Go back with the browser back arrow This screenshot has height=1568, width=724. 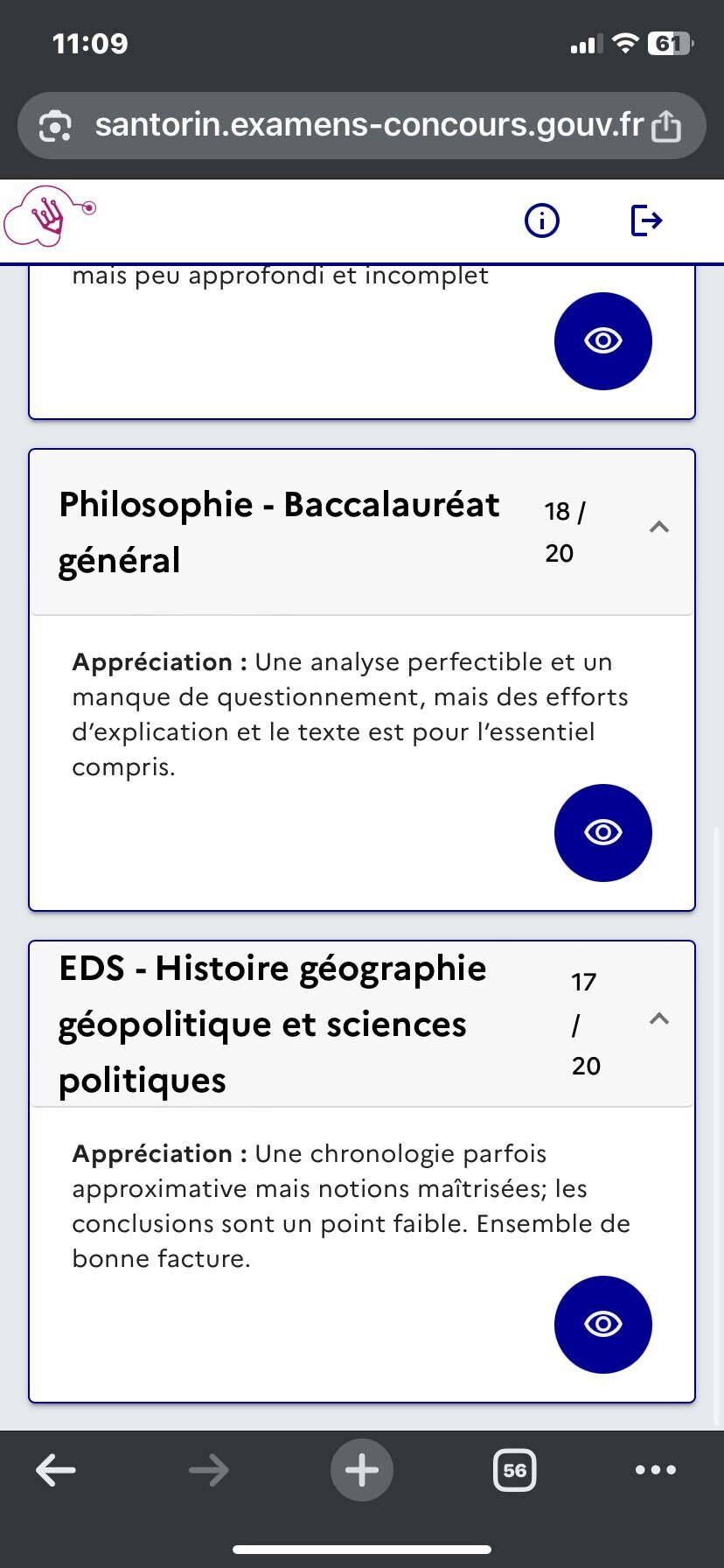tap(56, 1470)
